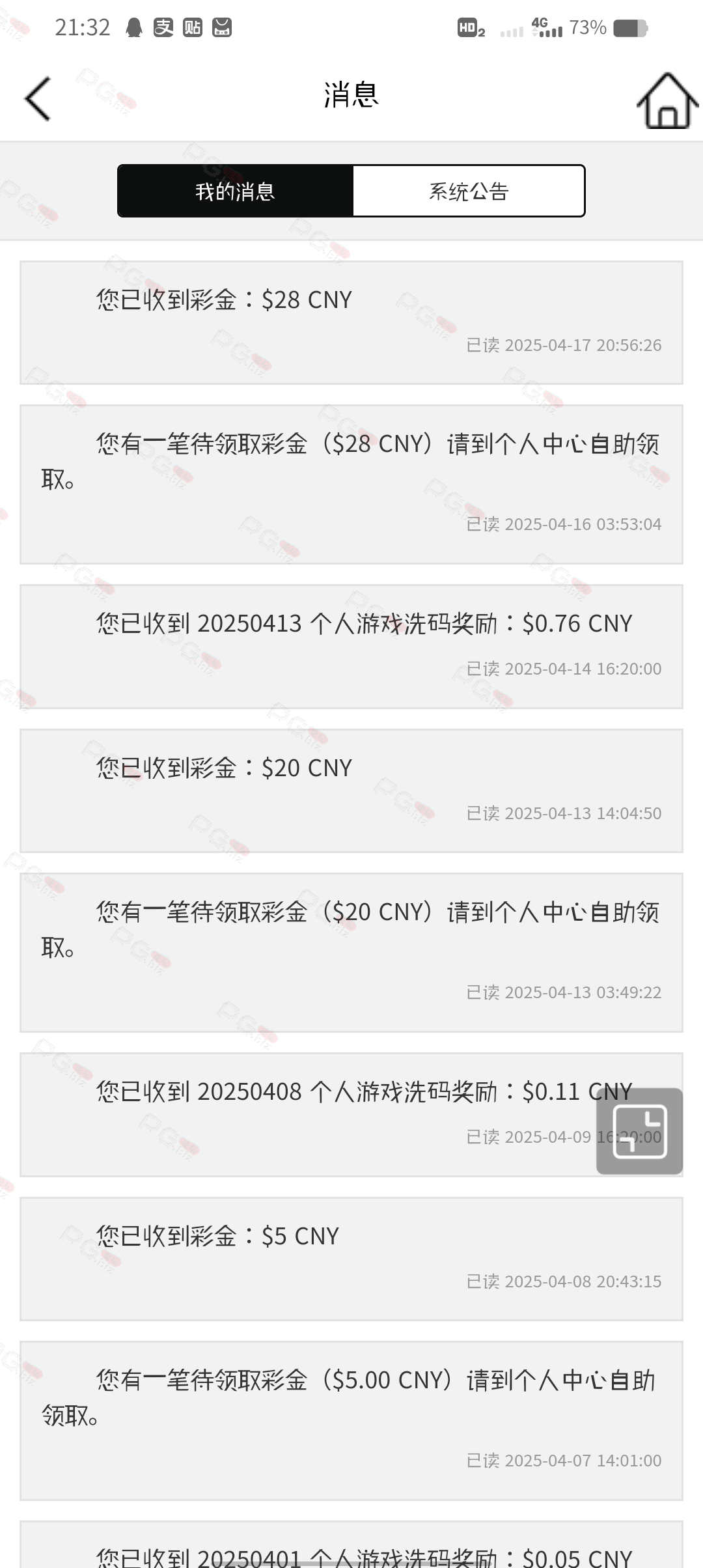Viewport: 703px width, 1568px height.
Task: Open the home icon in the header
Action: coord(667,100)
